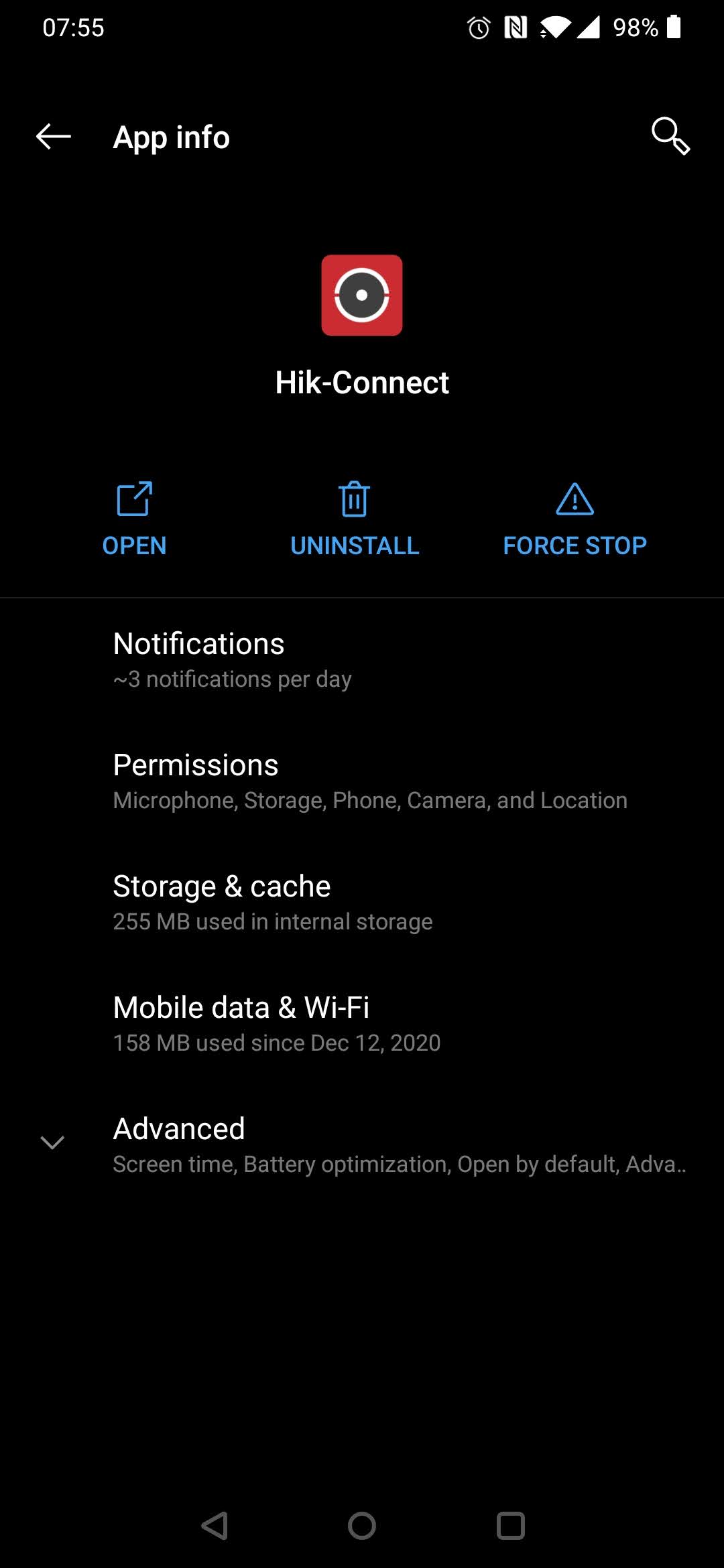Search settings with the magnifier icon

pos(670,136)
